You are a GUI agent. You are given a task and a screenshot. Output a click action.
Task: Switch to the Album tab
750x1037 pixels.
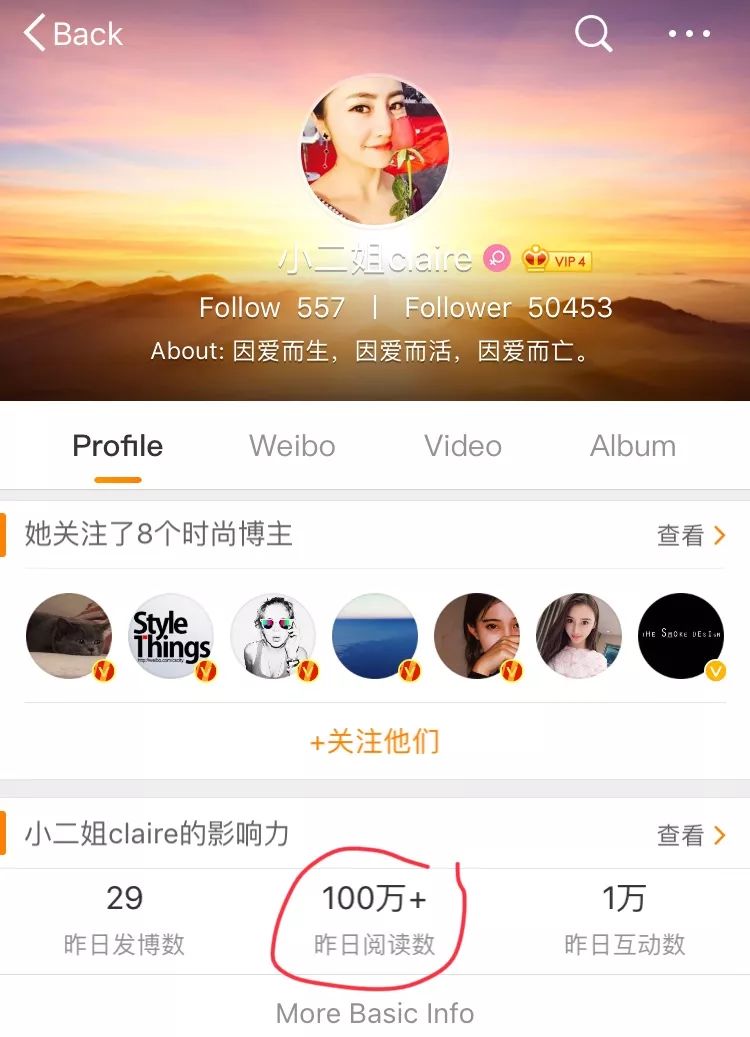click(632, 446)
